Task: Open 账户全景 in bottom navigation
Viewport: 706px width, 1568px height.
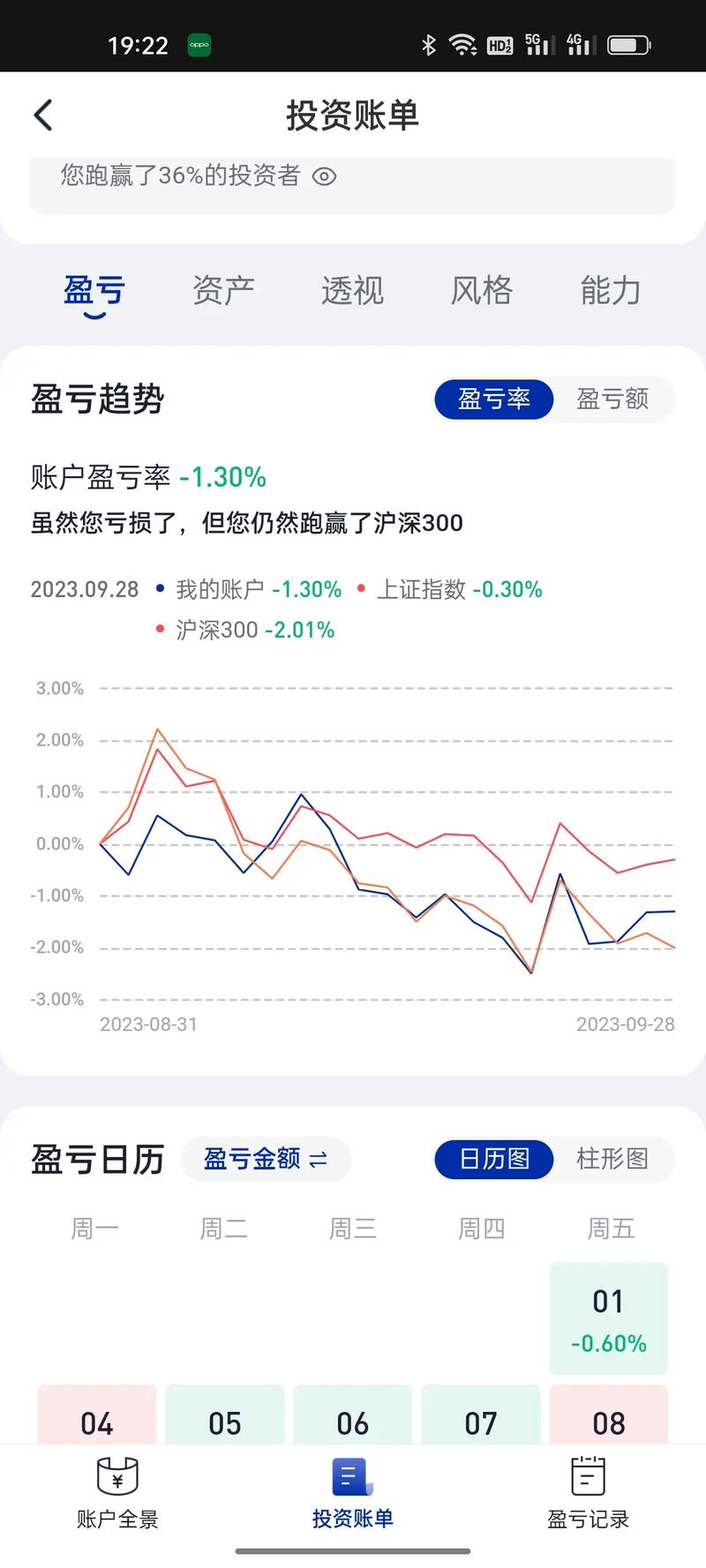Action: tap(116, 1495)
